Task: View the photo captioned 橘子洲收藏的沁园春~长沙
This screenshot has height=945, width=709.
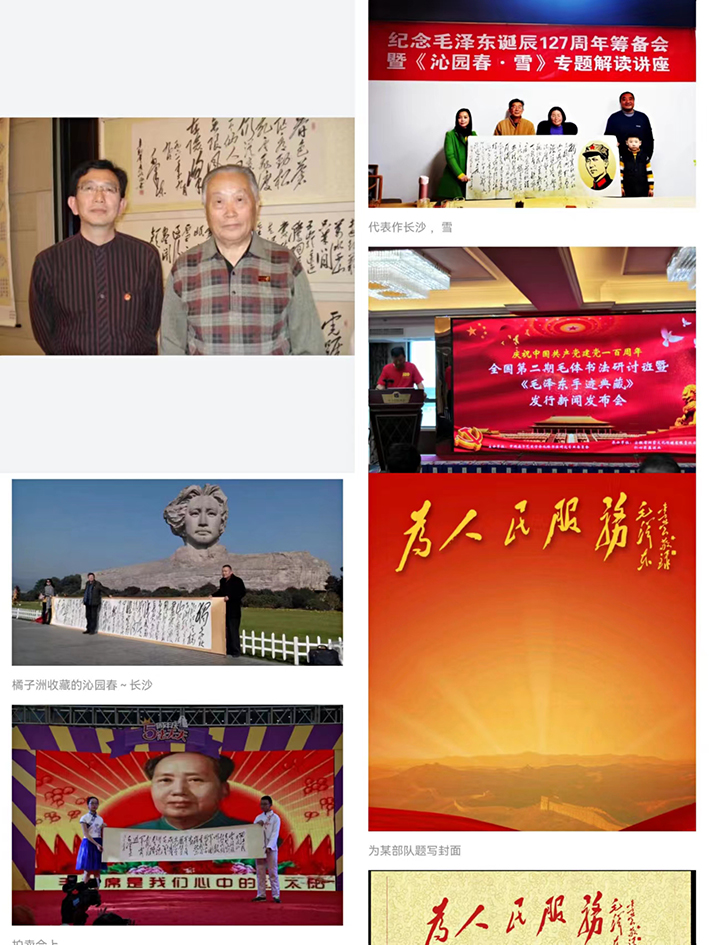Action: 177,572
